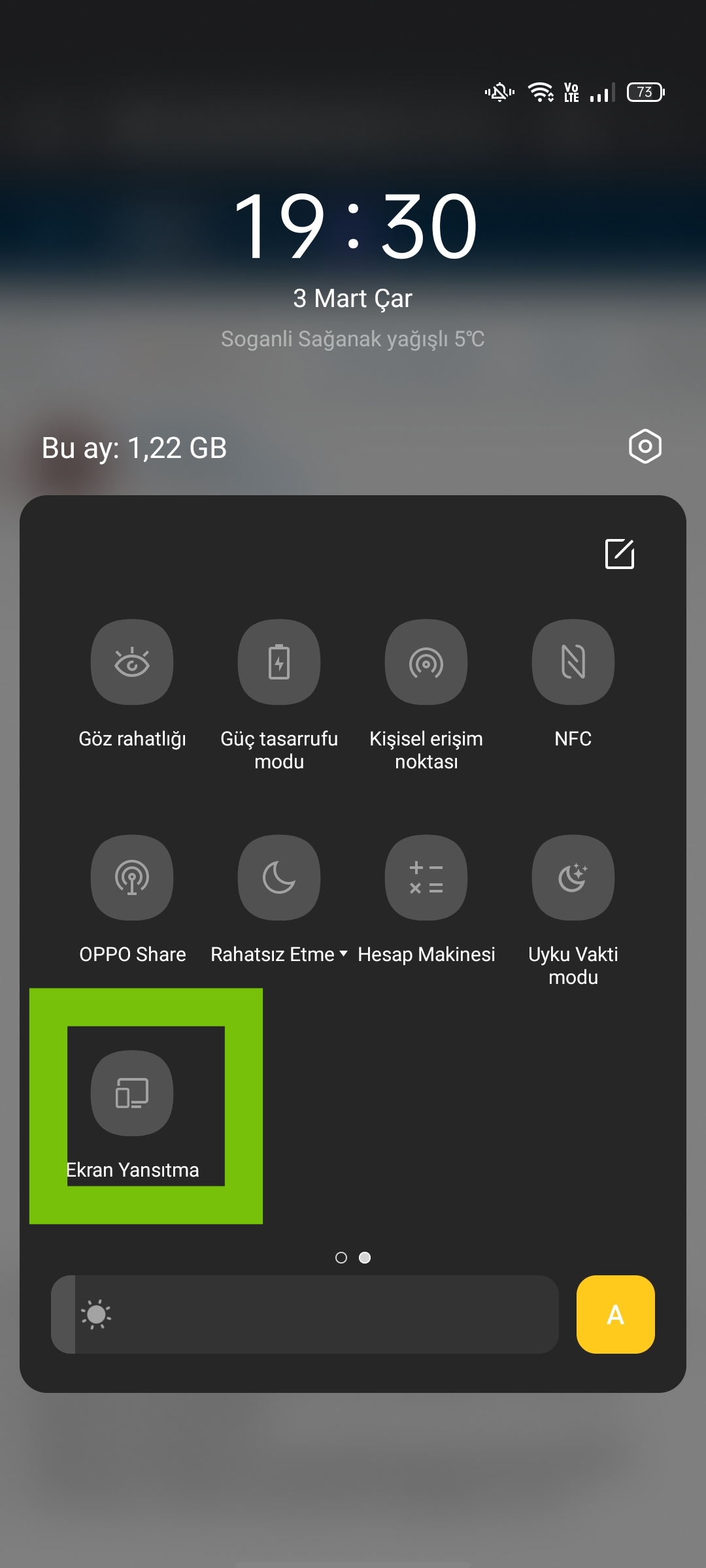Expand the Rahatsız Etme dropdown arrow
The image size is (706, 1568).
pos(344,954)
